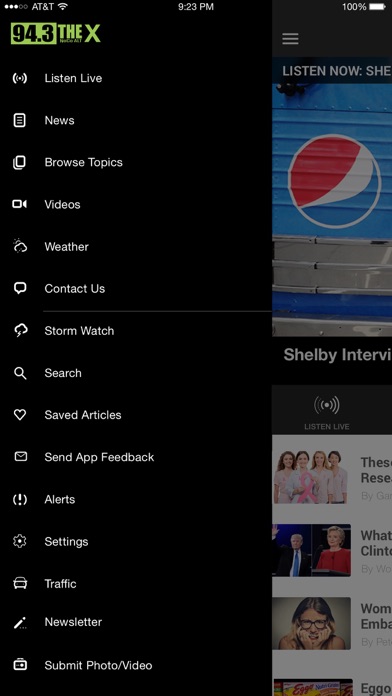
Task: Tap the Listen Live radio button on the main page
Action: (x=327, y=411)
